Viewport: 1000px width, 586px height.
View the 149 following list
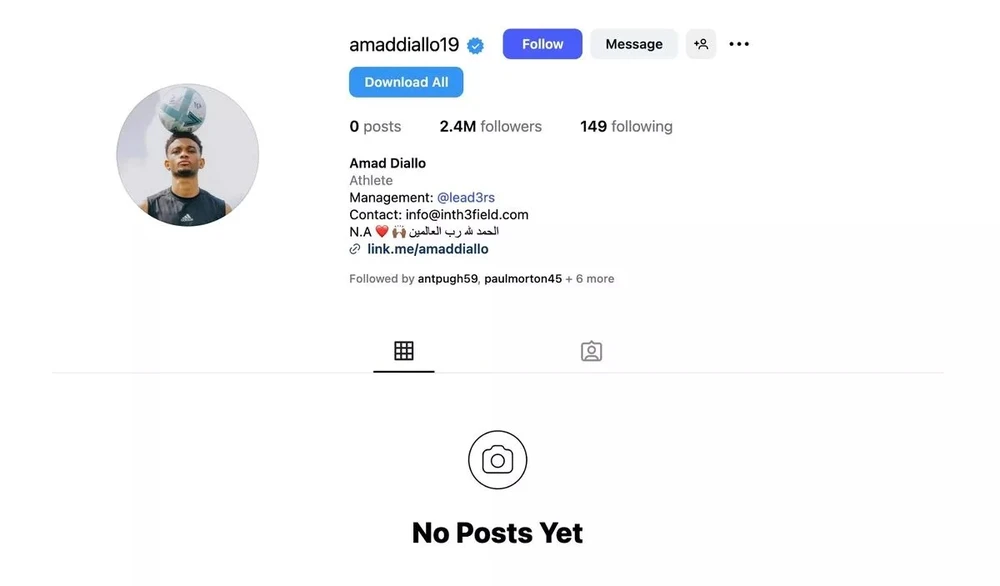626,127
